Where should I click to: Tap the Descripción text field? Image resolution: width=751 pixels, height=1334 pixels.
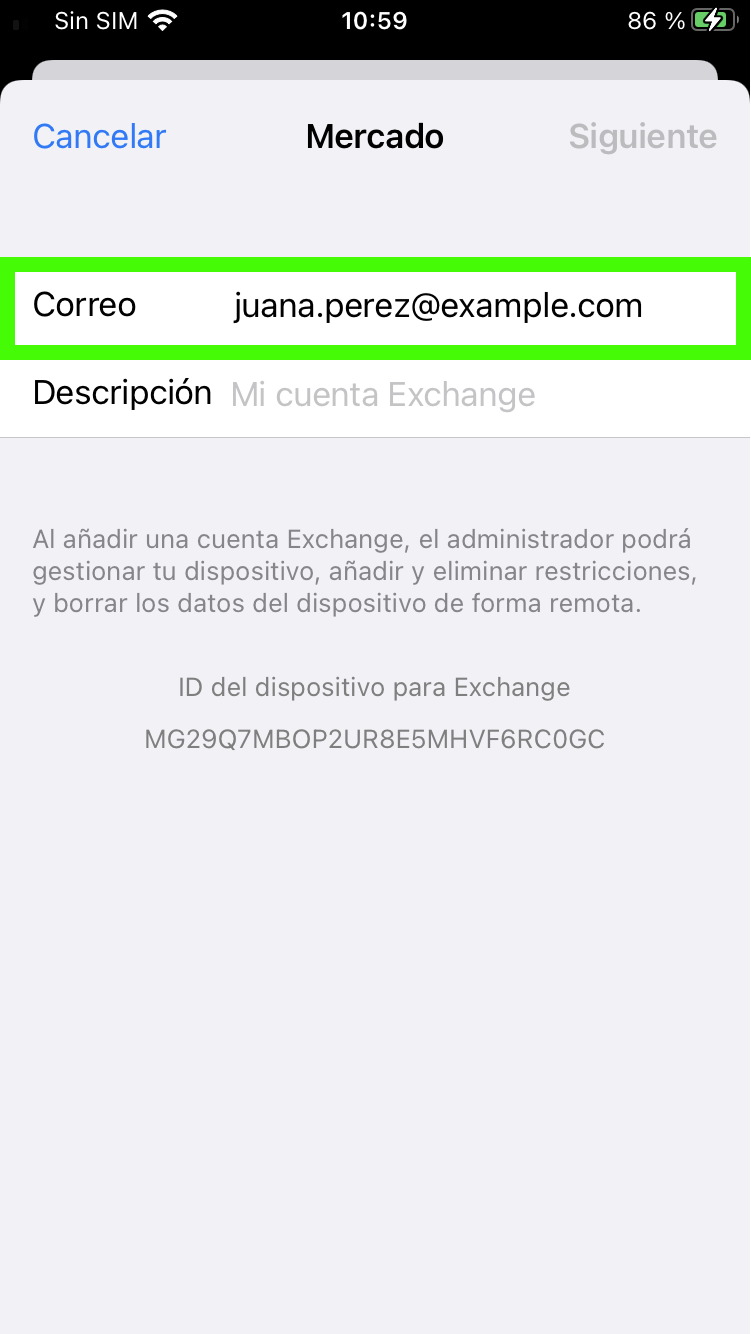pos(375,394)
